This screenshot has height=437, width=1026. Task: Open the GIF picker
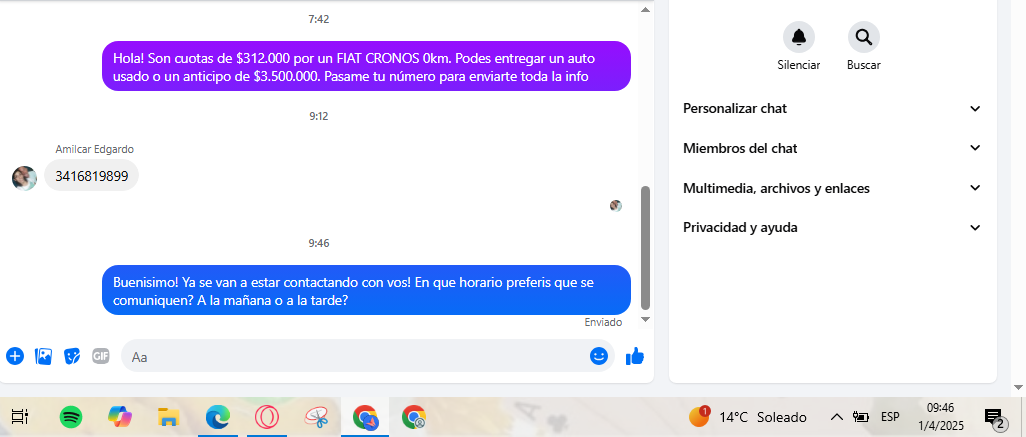(x=100, y=356)
